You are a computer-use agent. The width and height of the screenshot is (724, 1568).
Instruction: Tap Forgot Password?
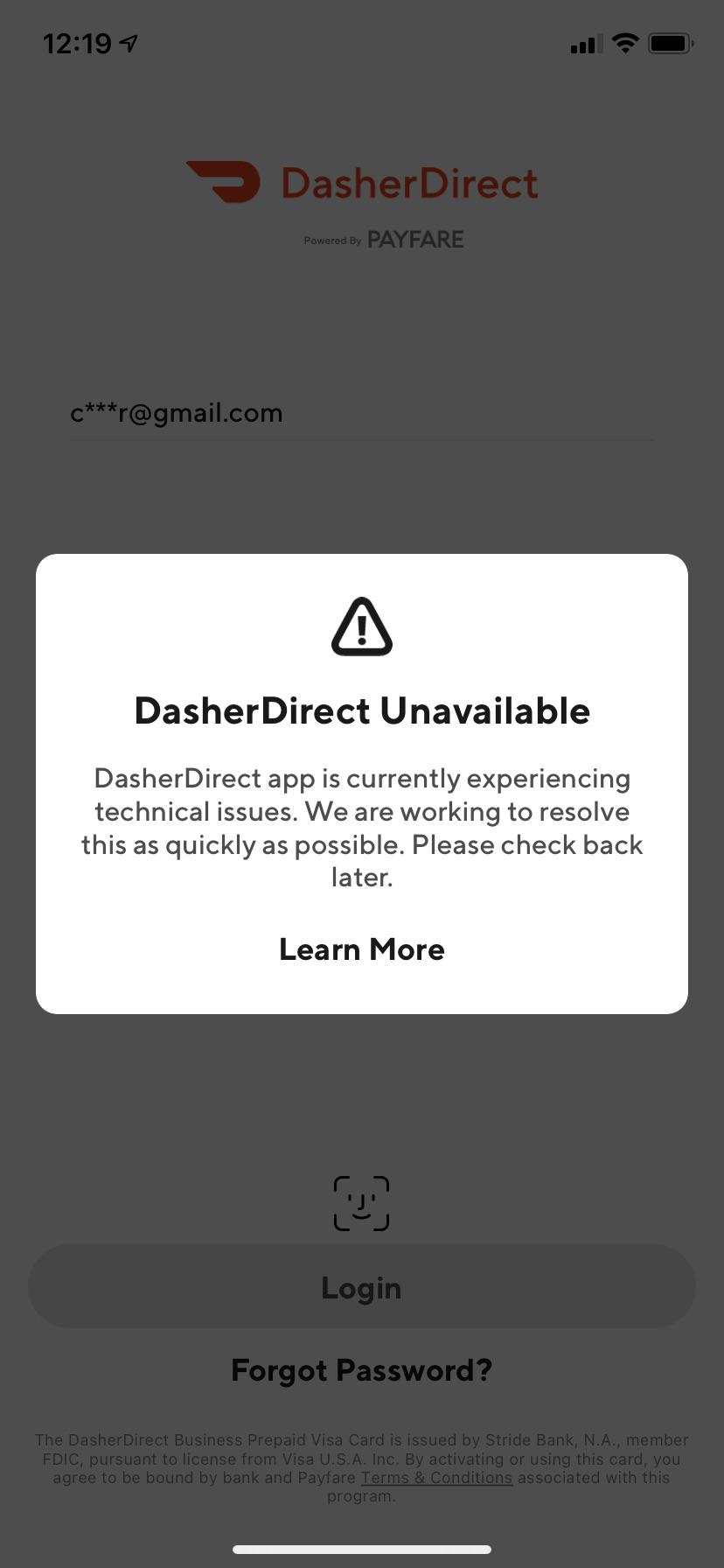(x=361, y=1370)
